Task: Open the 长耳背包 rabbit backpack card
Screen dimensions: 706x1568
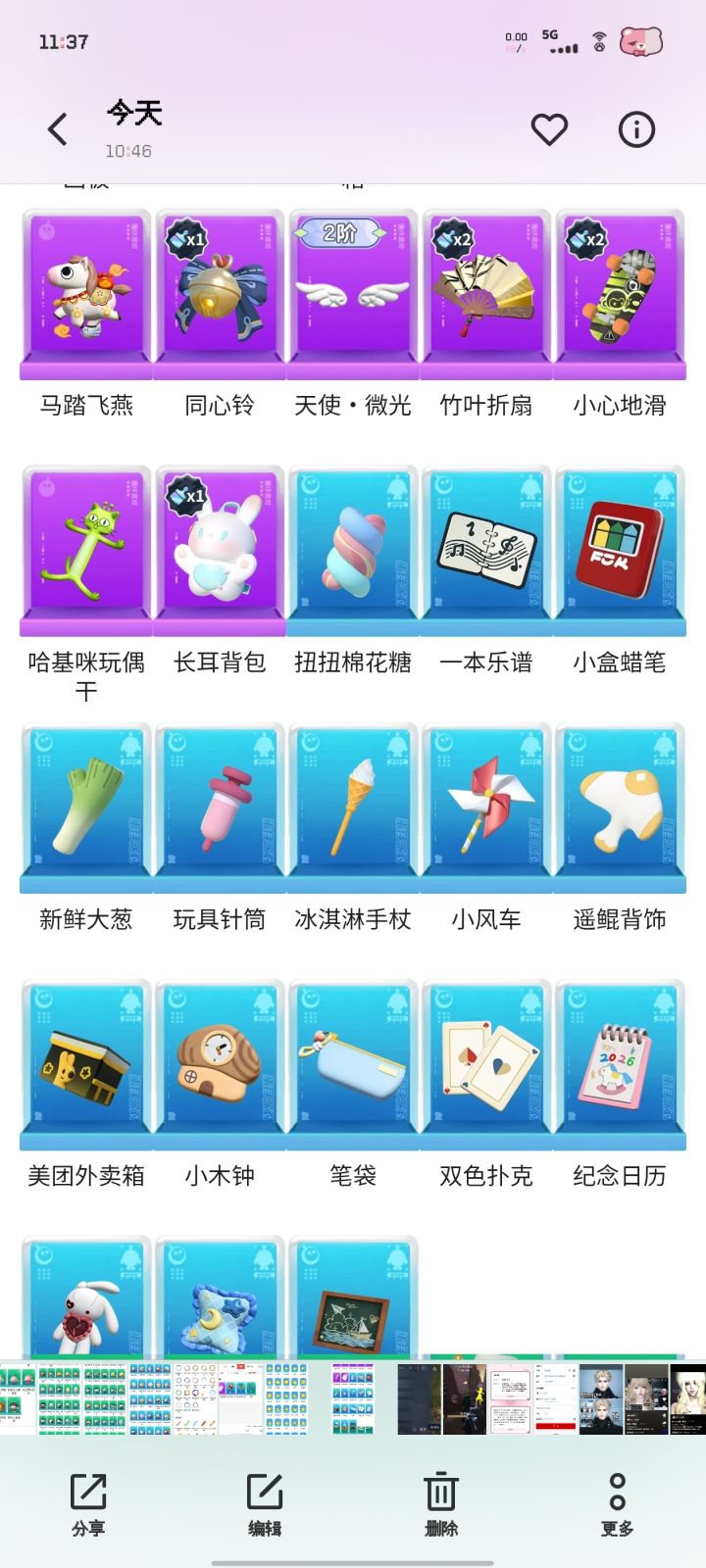Action: point(219,549)
